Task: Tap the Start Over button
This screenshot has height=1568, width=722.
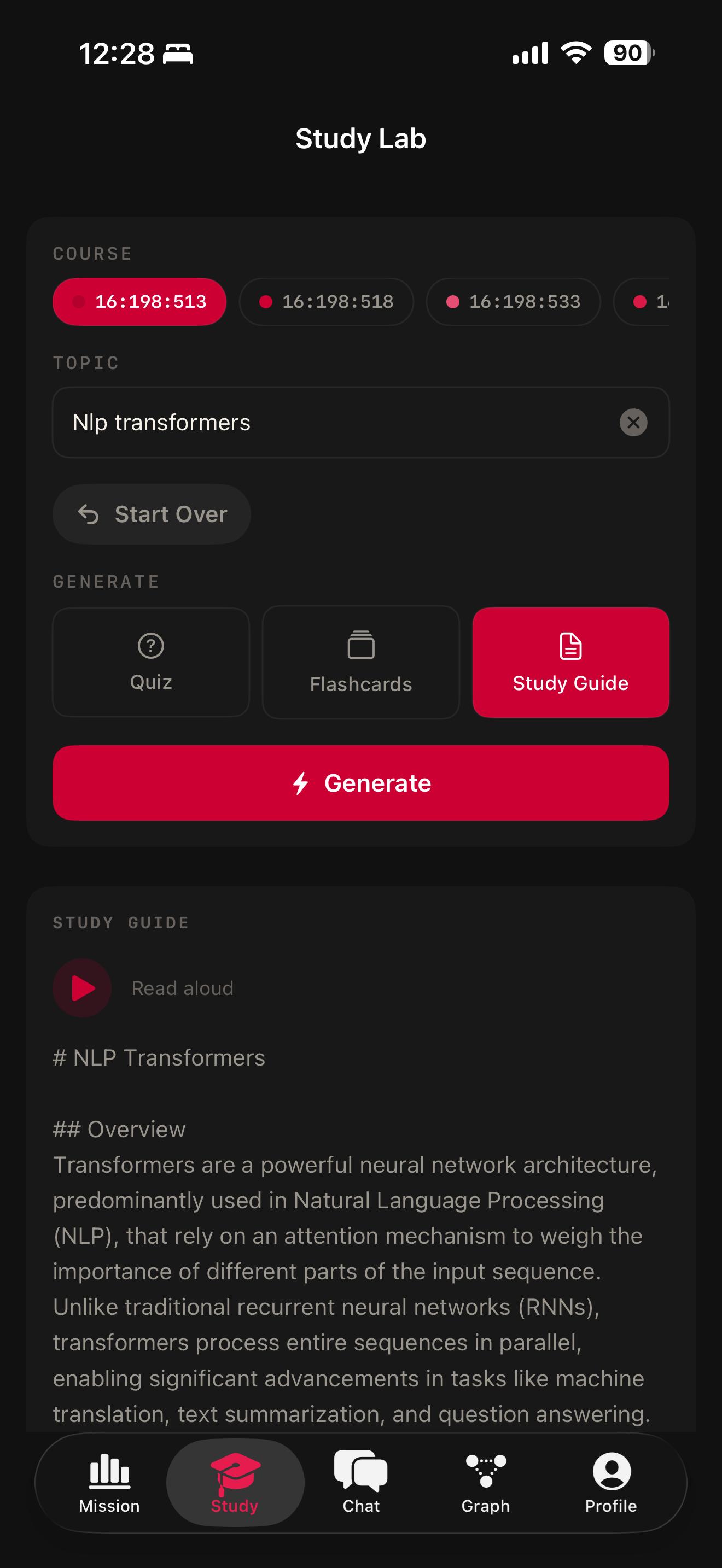Action: (x=152, y=514)
